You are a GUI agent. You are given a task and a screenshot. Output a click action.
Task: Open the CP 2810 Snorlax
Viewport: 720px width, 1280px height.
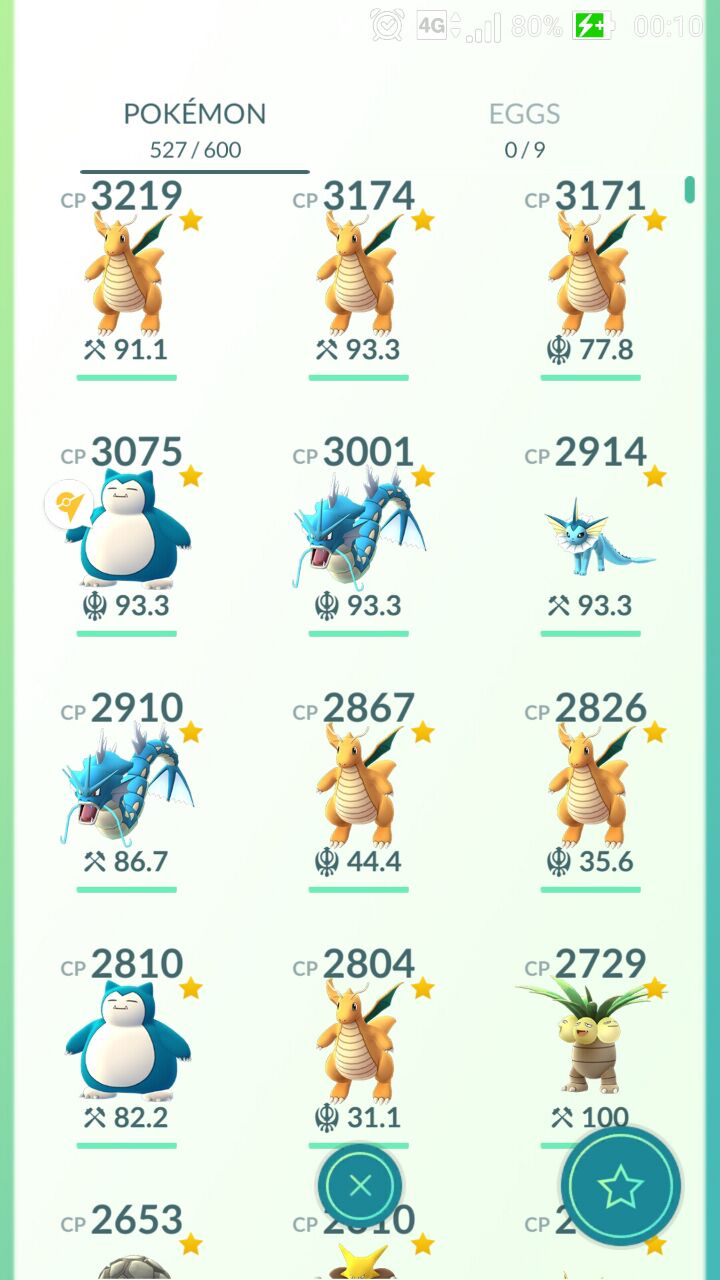pos(126,1046)
